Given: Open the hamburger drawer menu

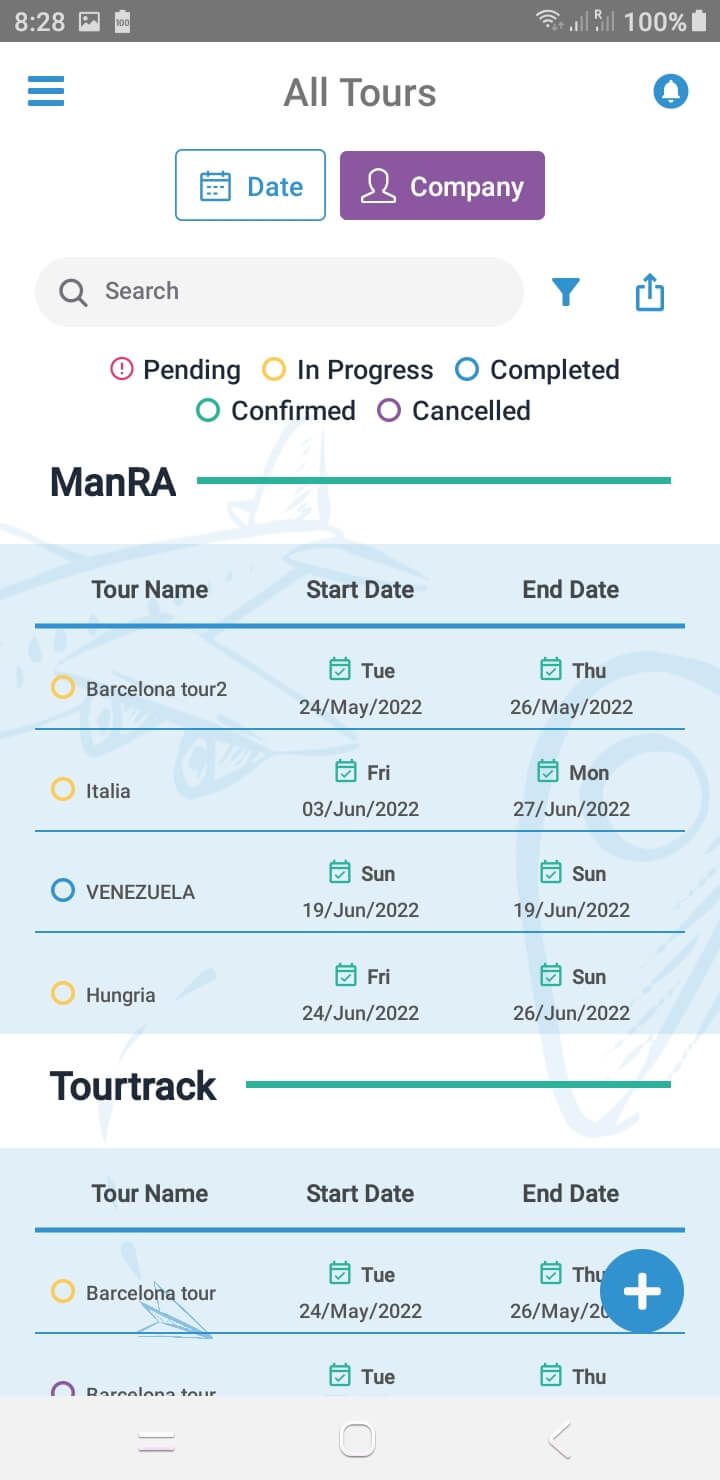Looking at the screenshot, I should pyautogui.click(x=46, y=92).
